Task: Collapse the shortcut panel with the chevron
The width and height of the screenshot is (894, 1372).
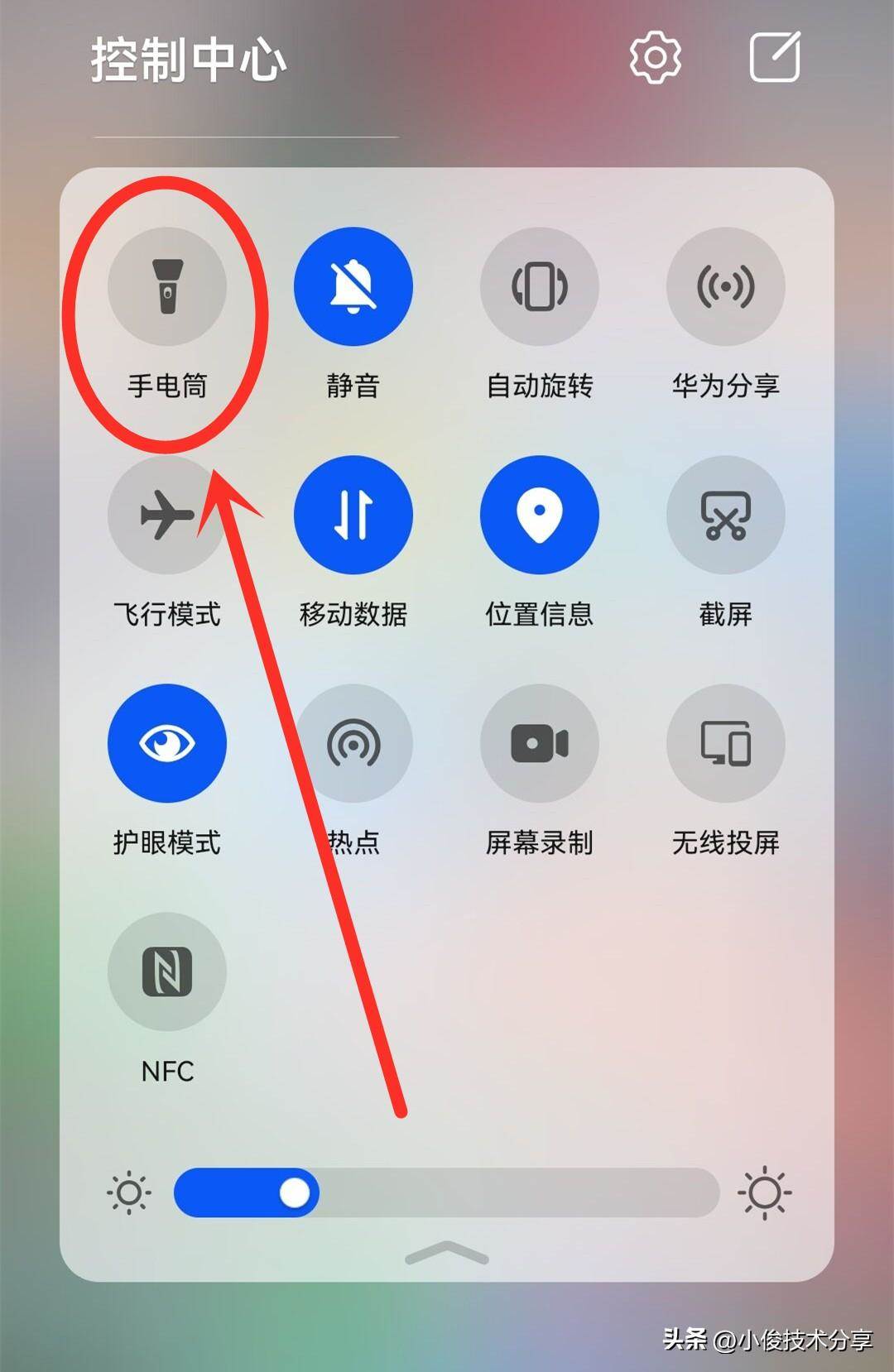Action: (447, 1253)
